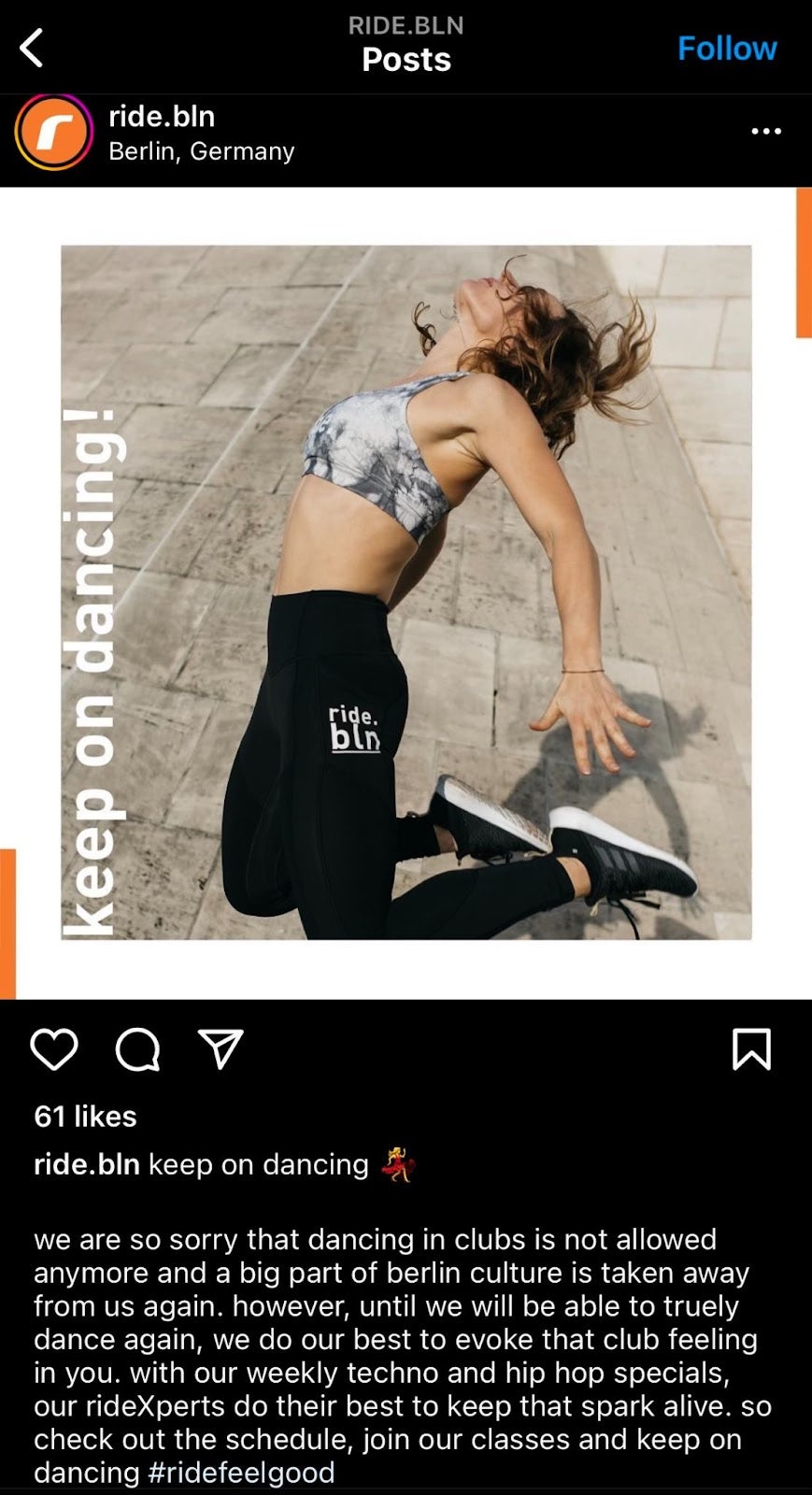Image resolution: width=812 pixels, height=1495 pixels.
Task: Tap the ride.bln username in the post header
Action: point(162,117)
